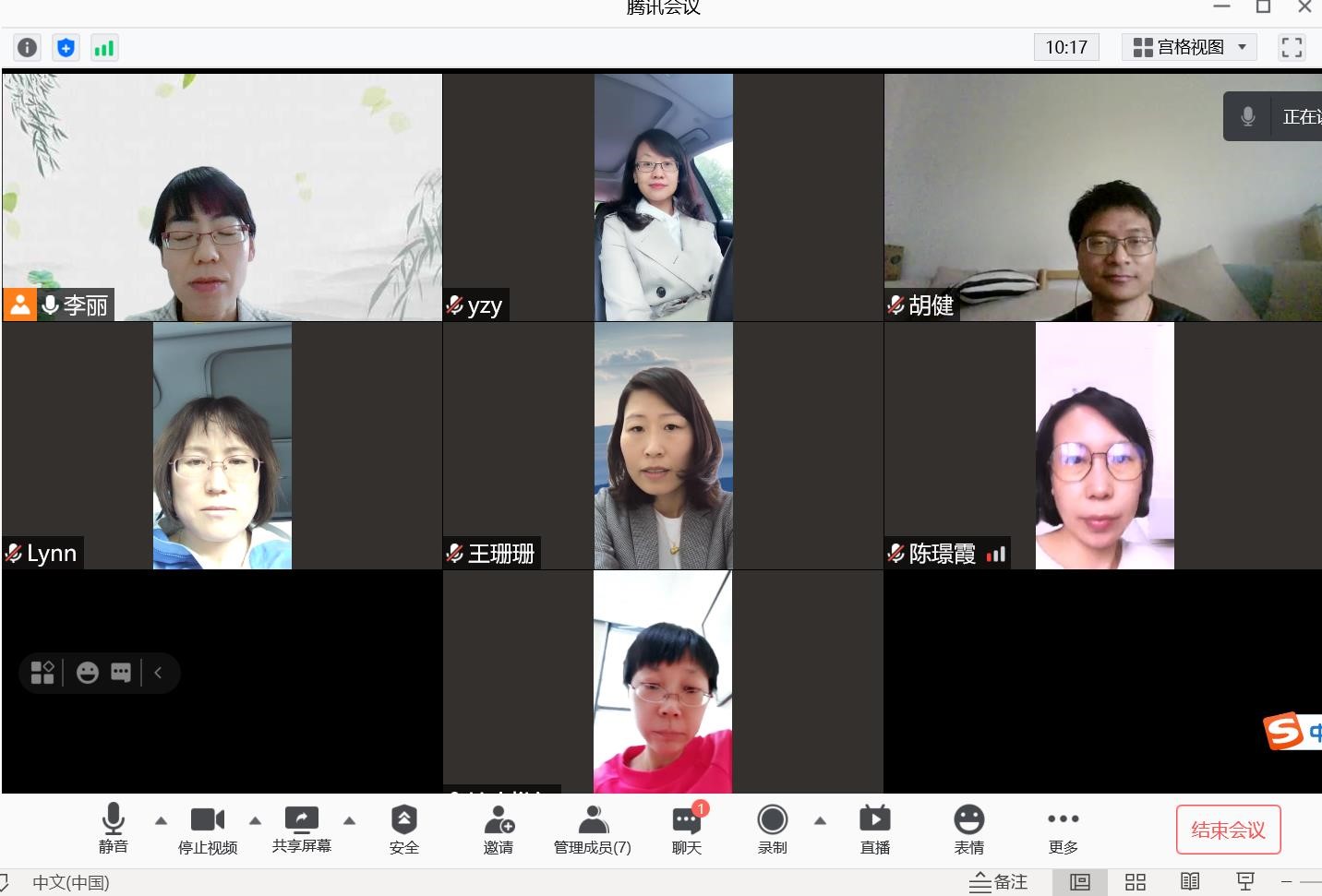The height and width of the screenshot is (896, 1322).
Task: Open the manage members panel
Action: [x=592, y=828]
